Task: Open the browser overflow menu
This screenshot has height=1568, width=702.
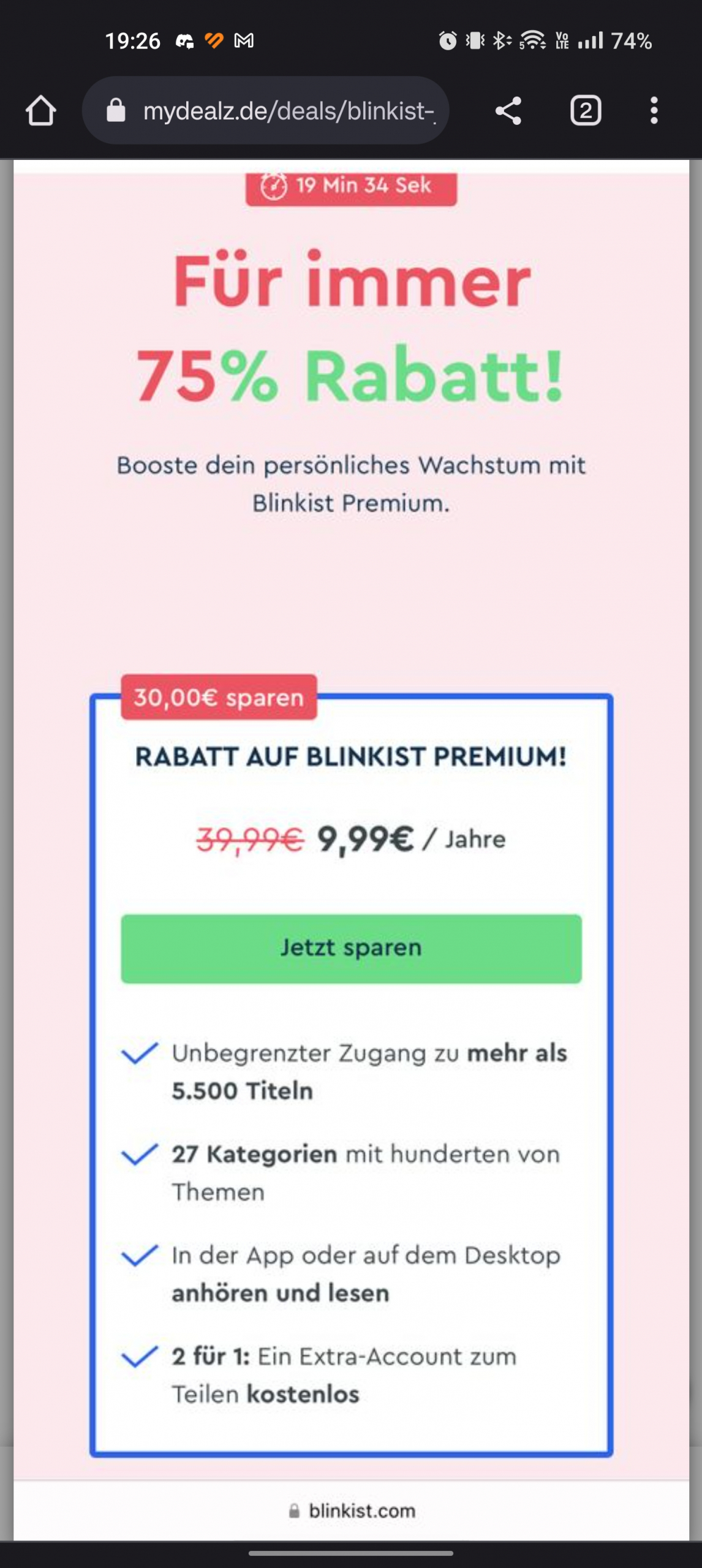Action: tap(654, 111)
